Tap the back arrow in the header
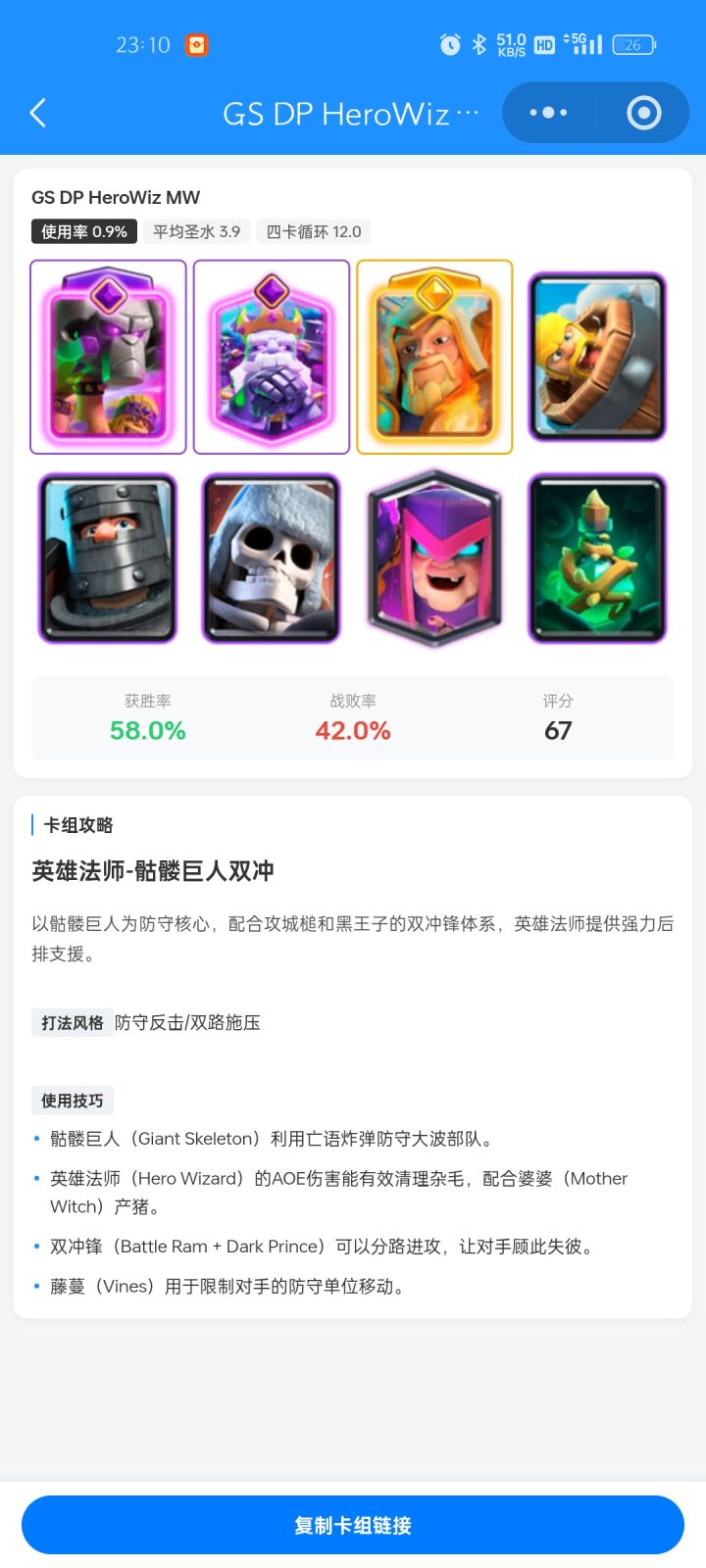 tap(37, 113)
